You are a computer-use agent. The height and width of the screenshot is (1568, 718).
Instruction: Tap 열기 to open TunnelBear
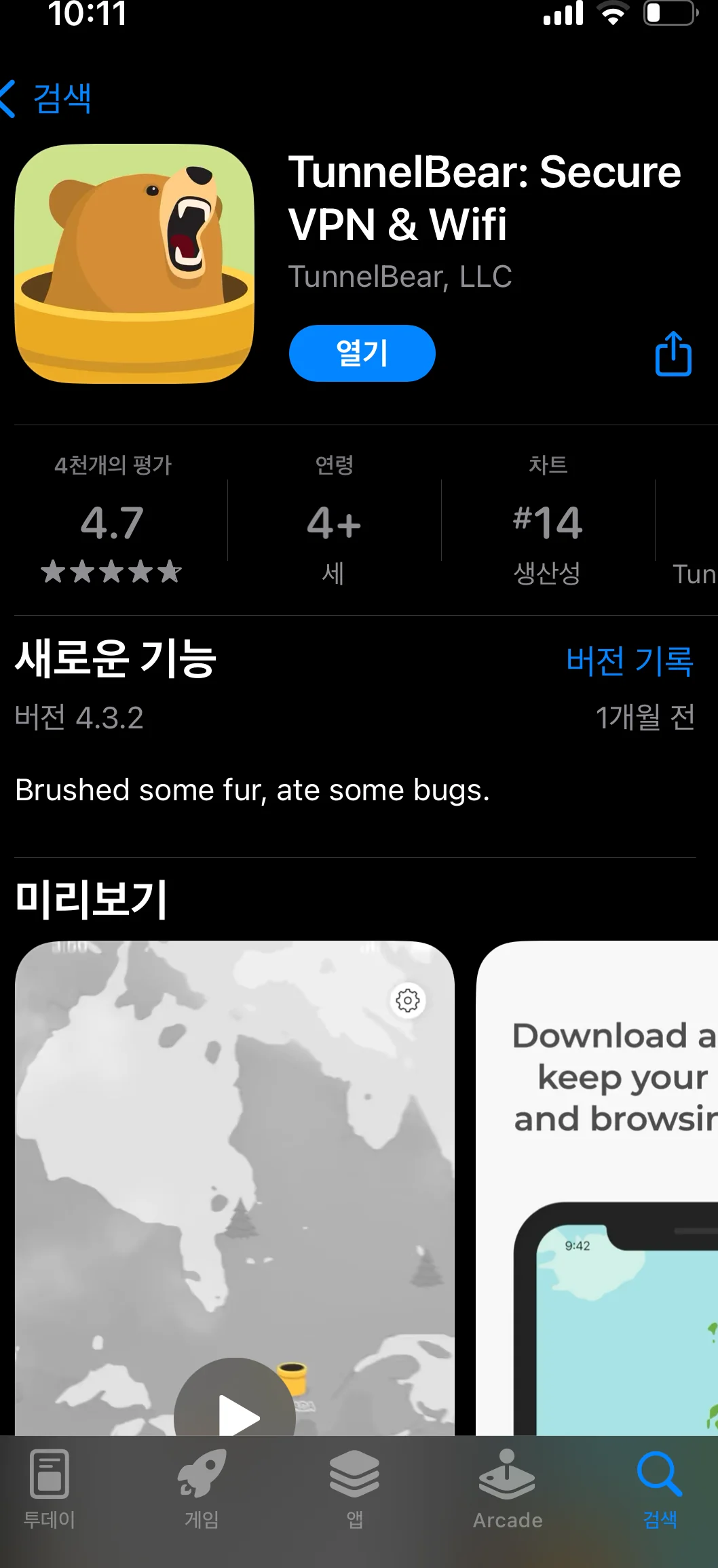point(362,353)
